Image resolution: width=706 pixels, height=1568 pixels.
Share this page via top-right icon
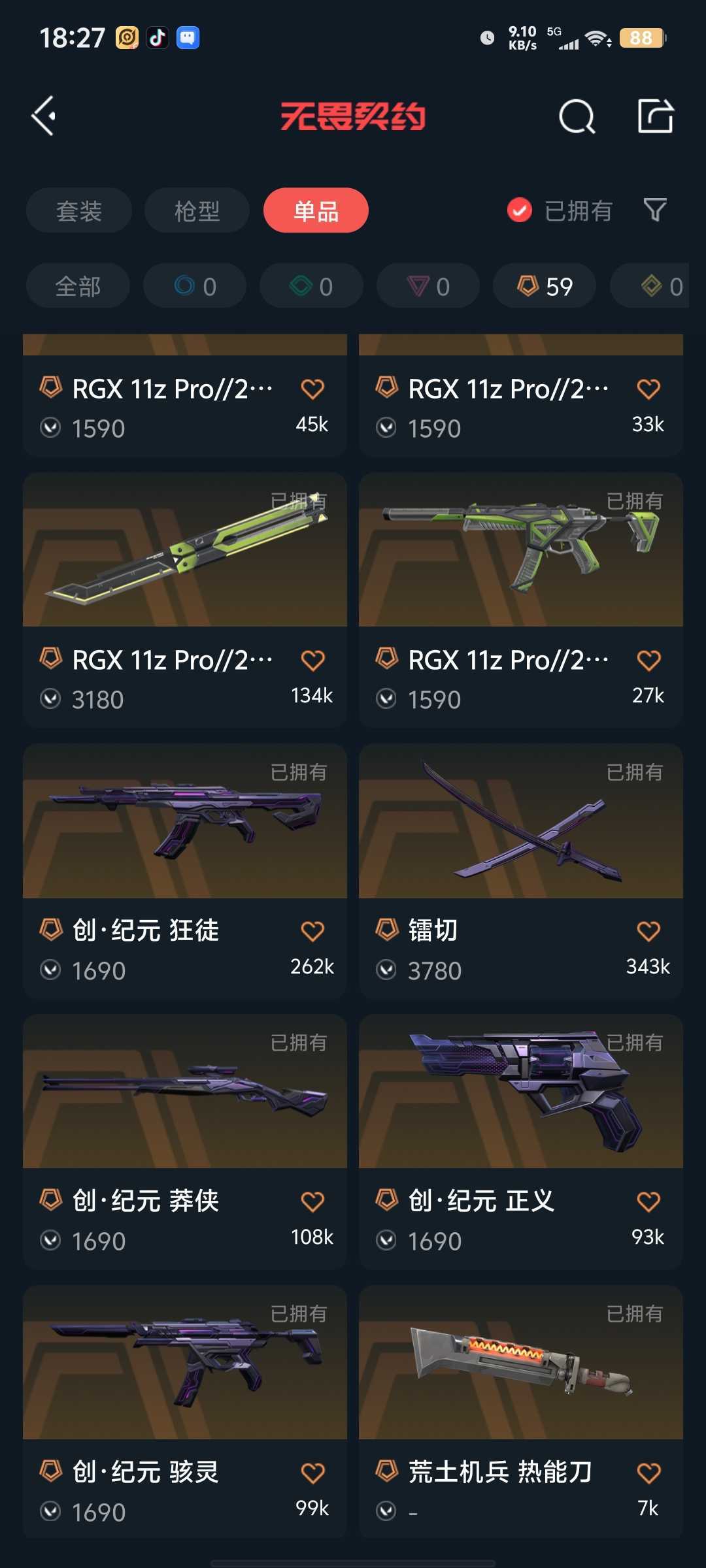655,116
